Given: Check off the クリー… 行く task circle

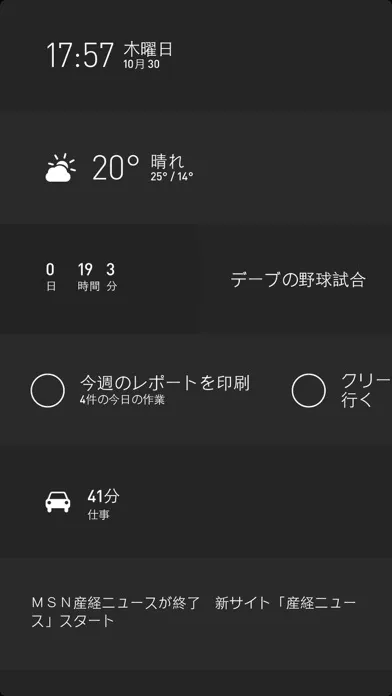Looking at the screenshot, I should point(309,391).
